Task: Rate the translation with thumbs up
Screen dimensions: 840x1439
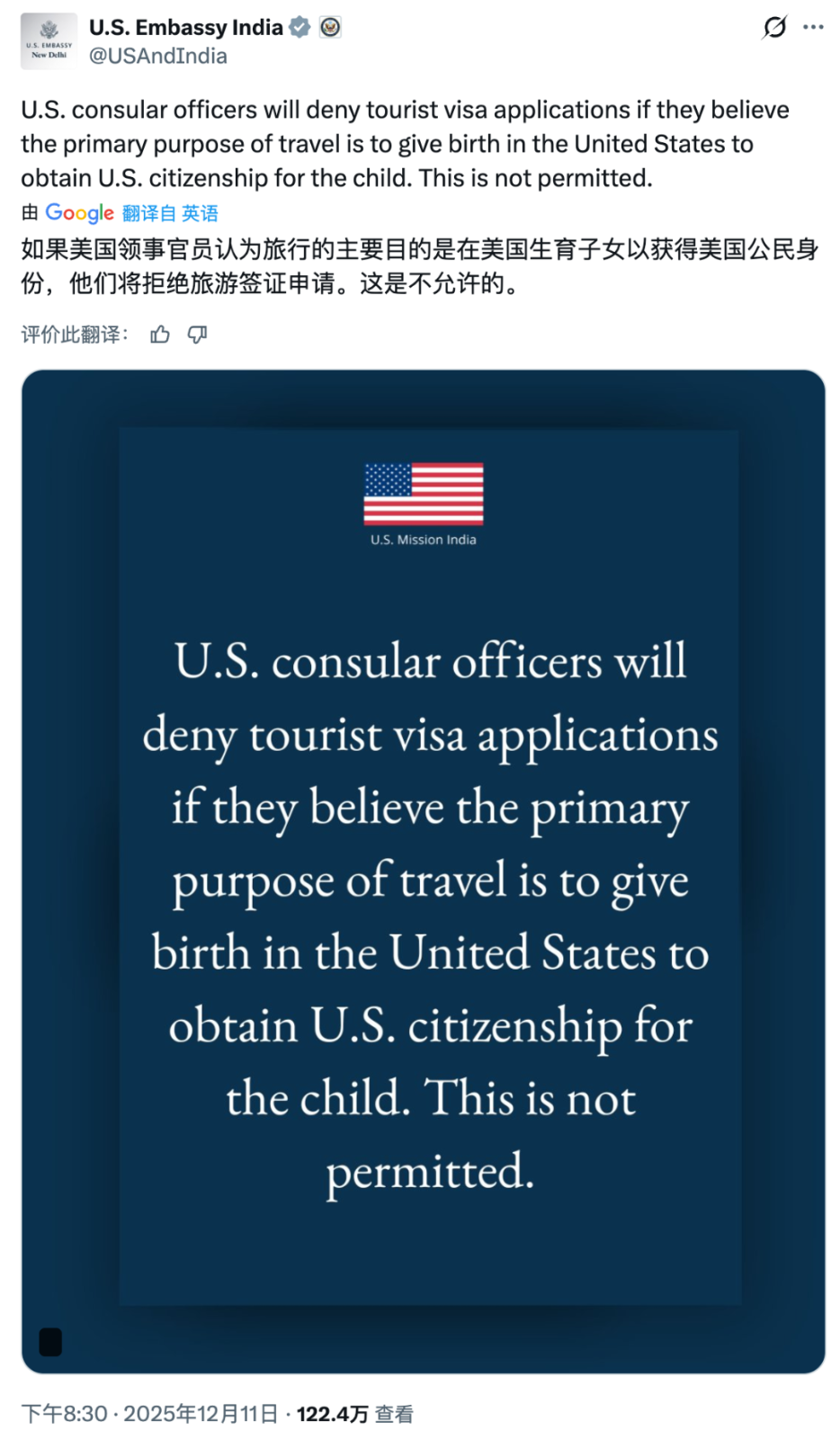Action: [x=160, y=335]
